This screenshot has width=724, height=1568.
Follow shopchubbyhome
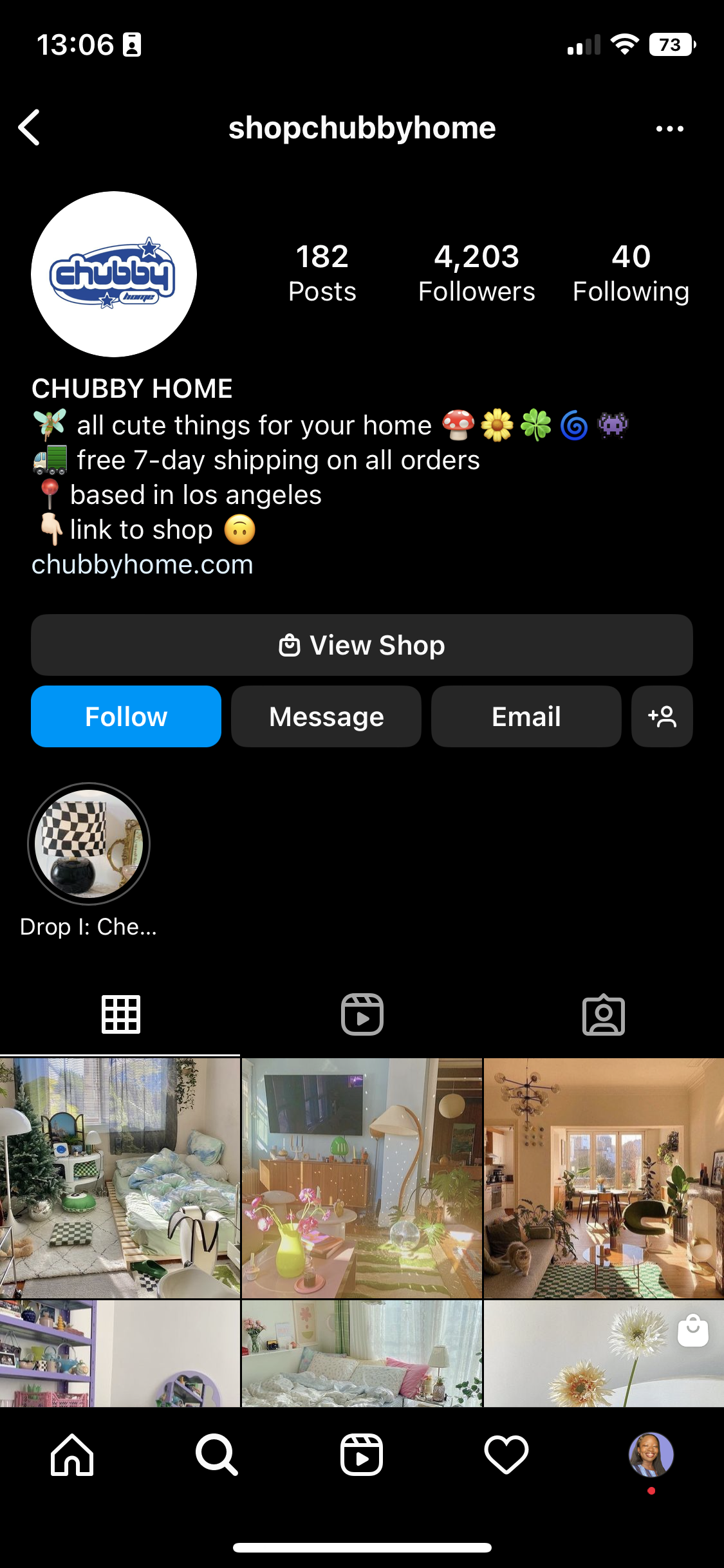[x=126, y=716]
